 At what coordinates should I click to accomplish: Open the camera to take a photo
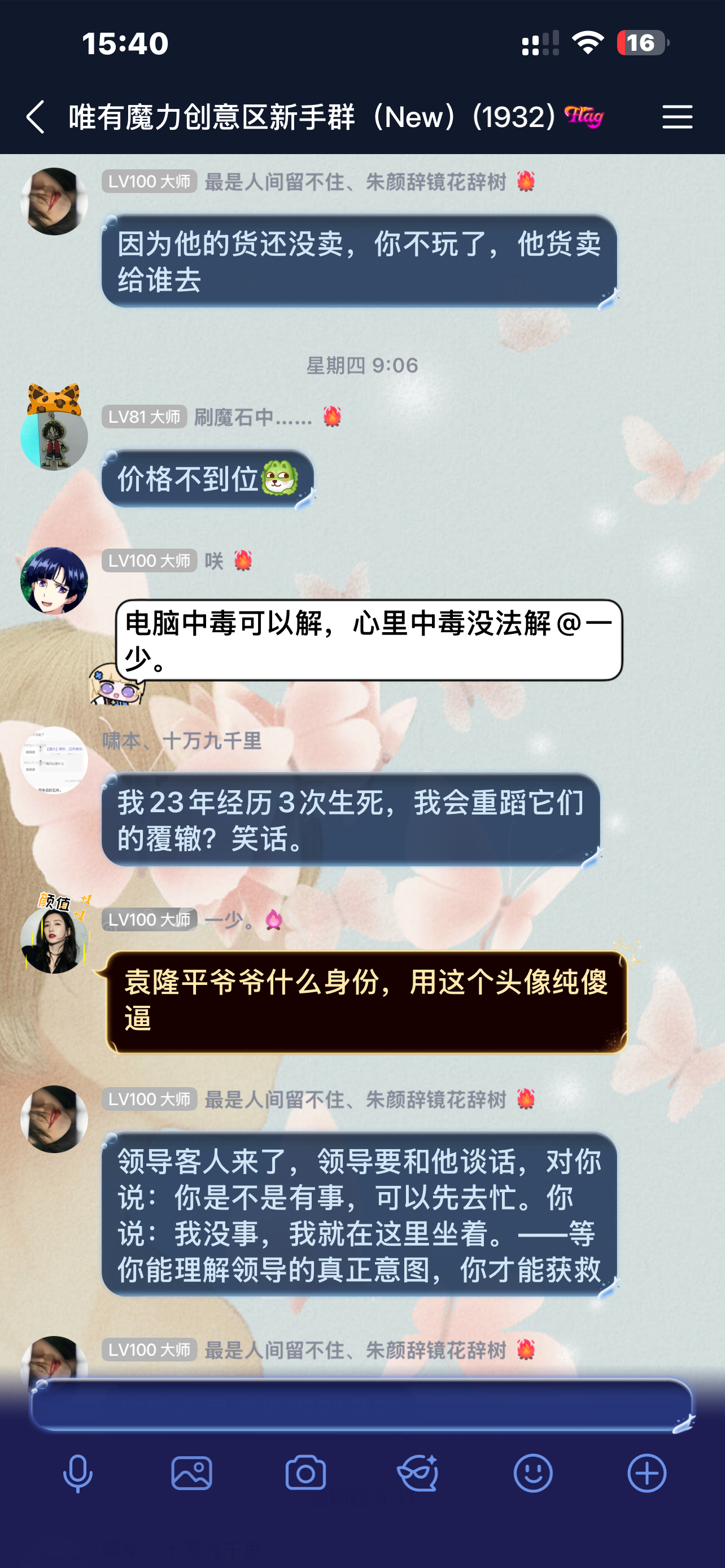[x=305, y=1474]
